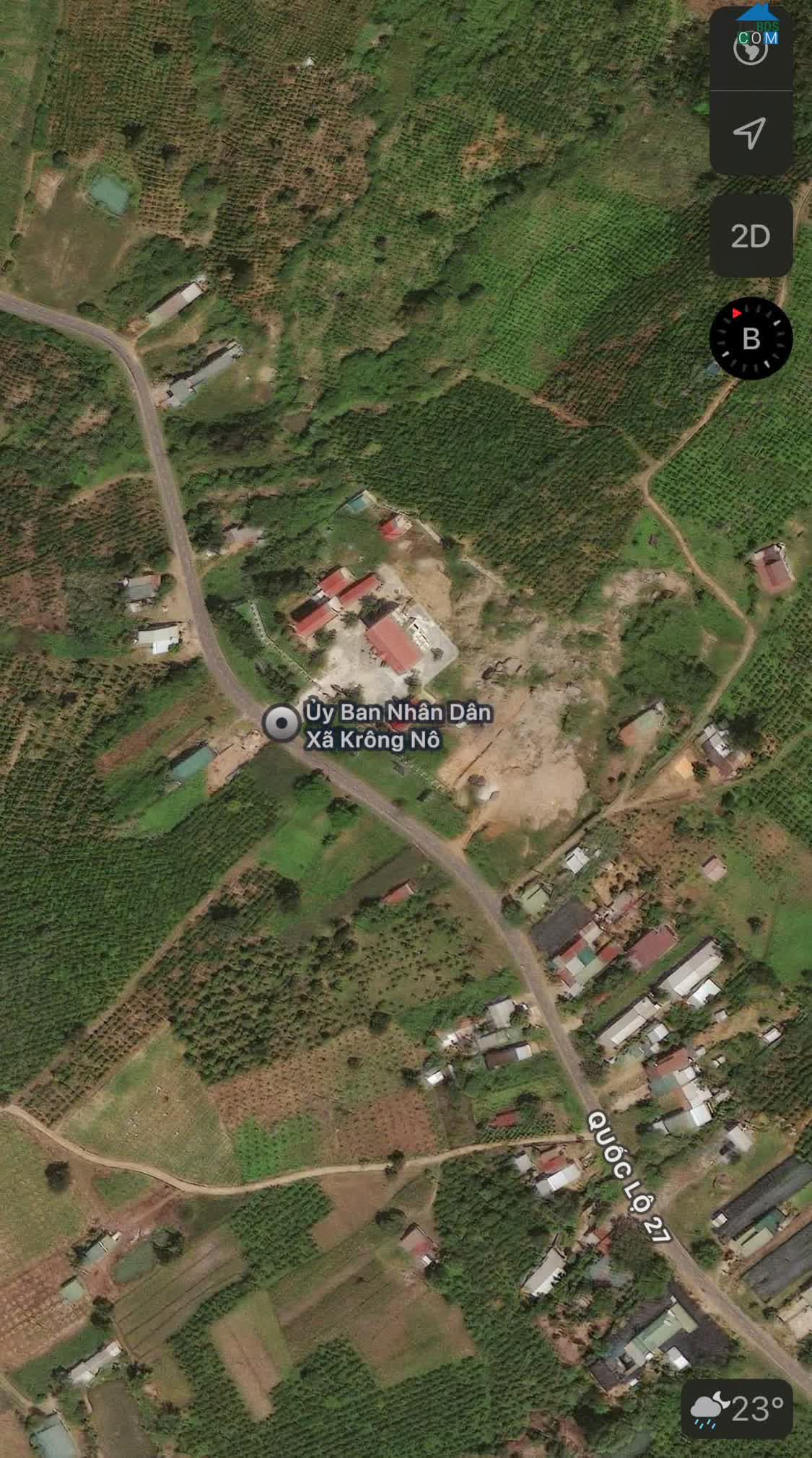This screenshot has width=812, height=1458.
Task: Switch the map to 2D view
Action: 751,236
